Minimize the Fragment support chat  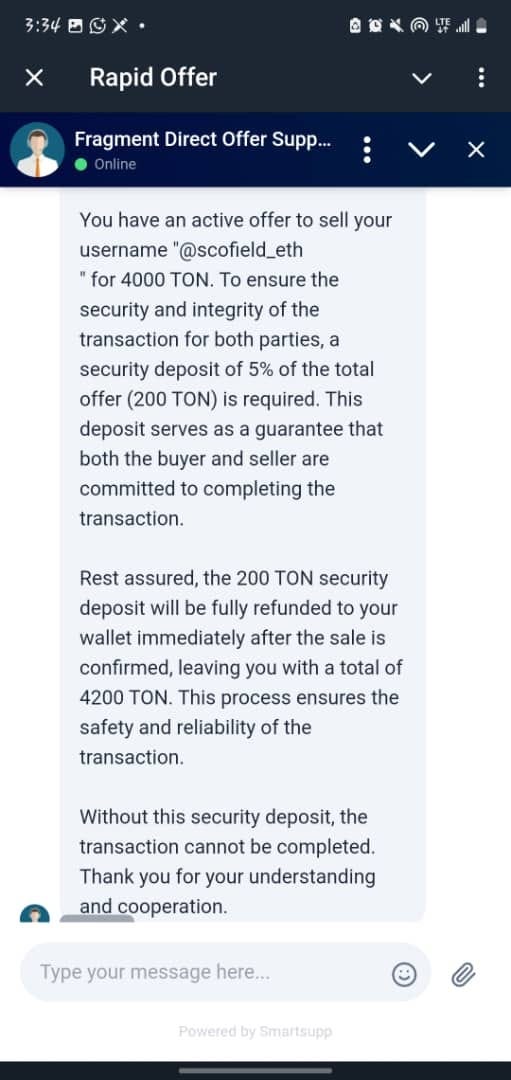click(x=421, y=149)
